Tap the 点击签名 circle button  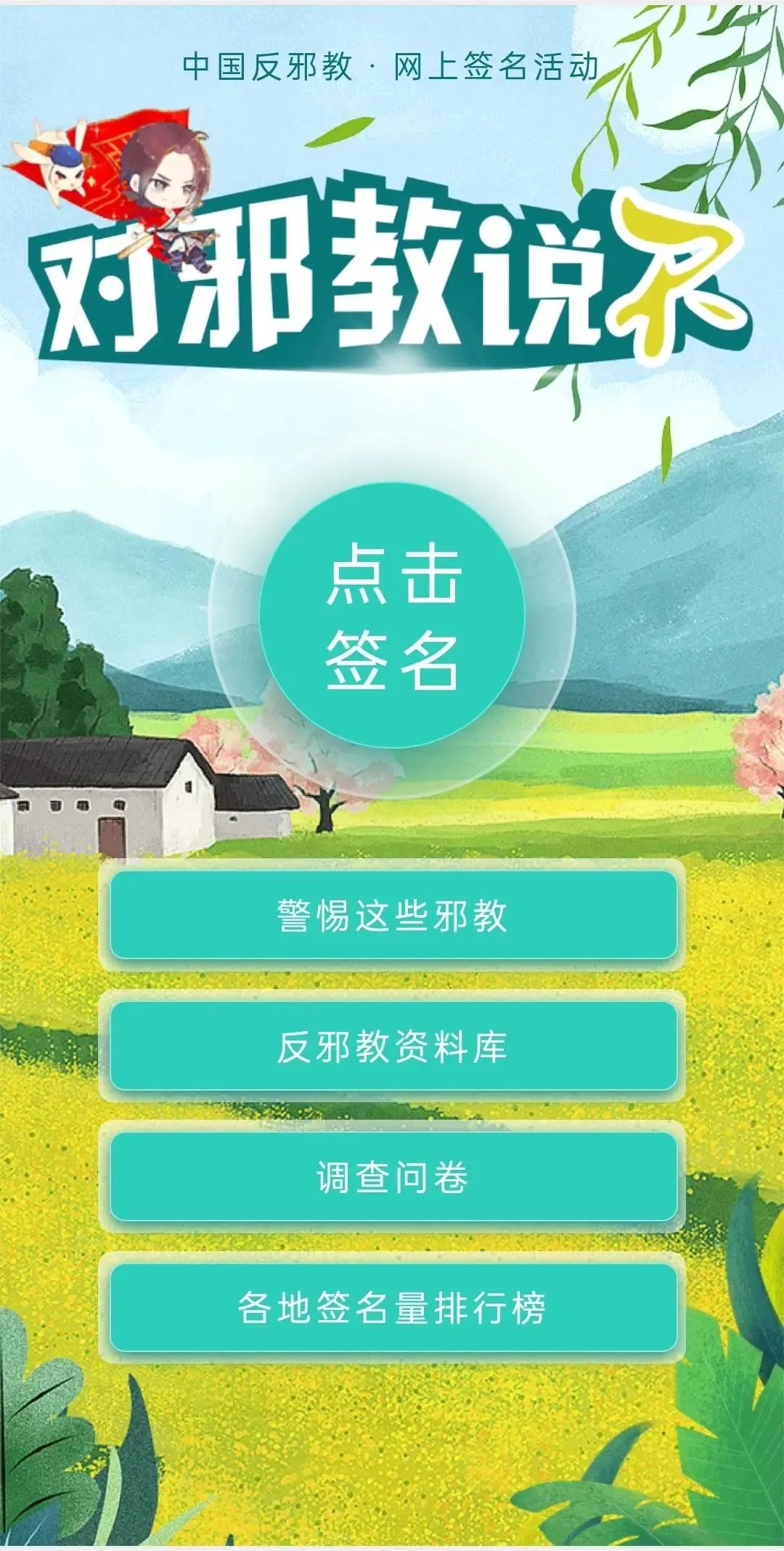tap(392, 616)
